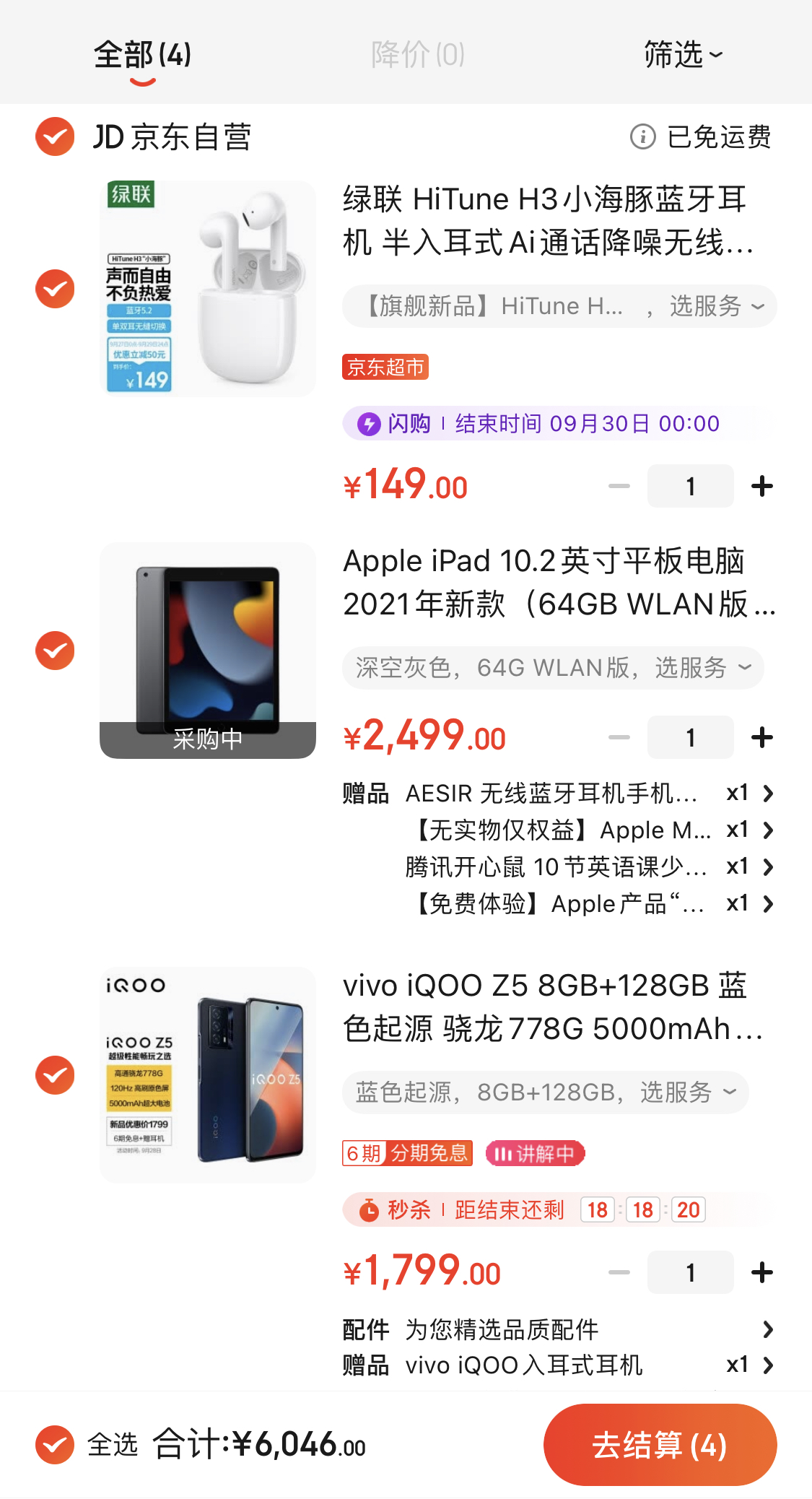The height and width of the screenshot is (1499, 812).
Task: Deselect the Apple iPad 10.2 item
Action: pos(55,651)
